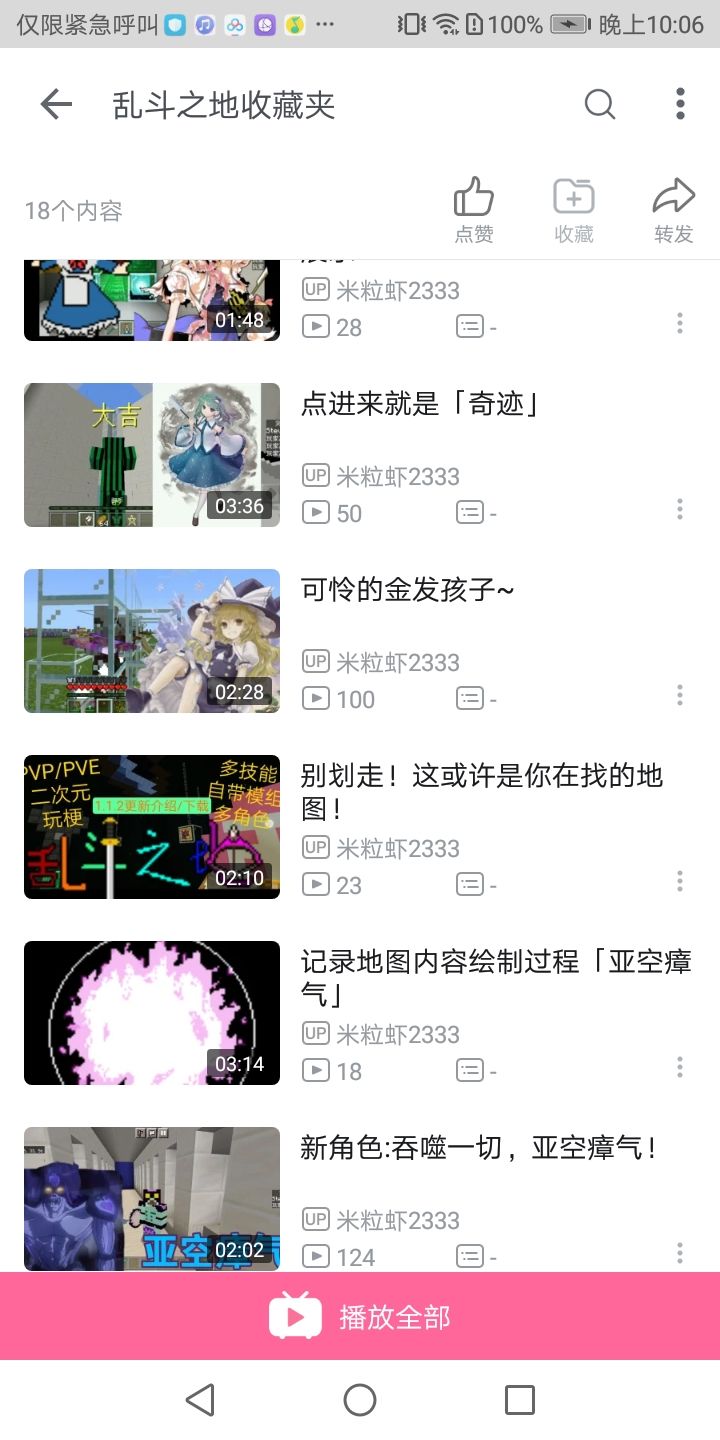
Task: Click the 收藏 (favorite) folder icon
Action: 573,196
